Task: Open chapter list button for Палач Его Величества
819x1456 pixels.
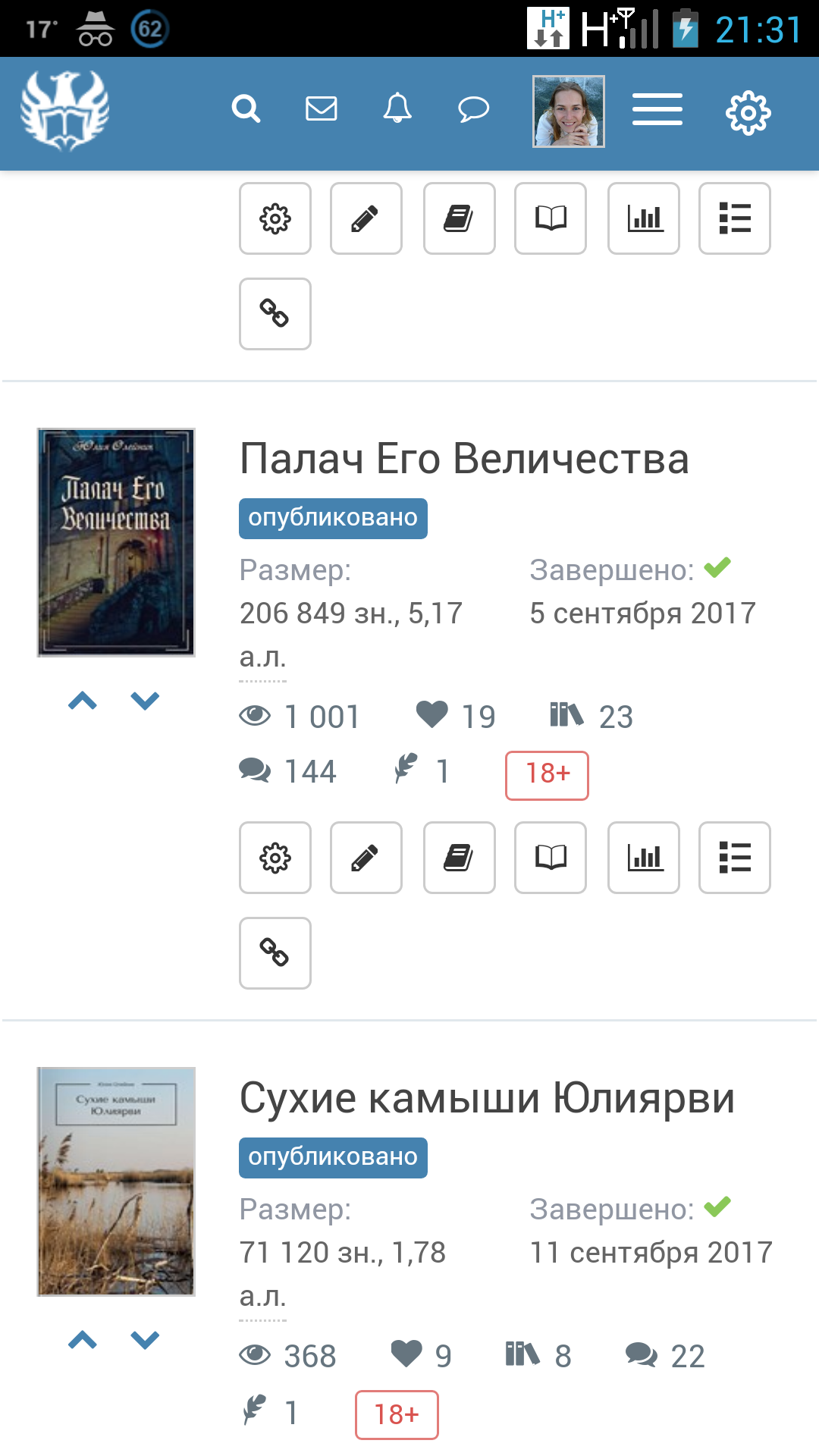Action: (735, 858)
